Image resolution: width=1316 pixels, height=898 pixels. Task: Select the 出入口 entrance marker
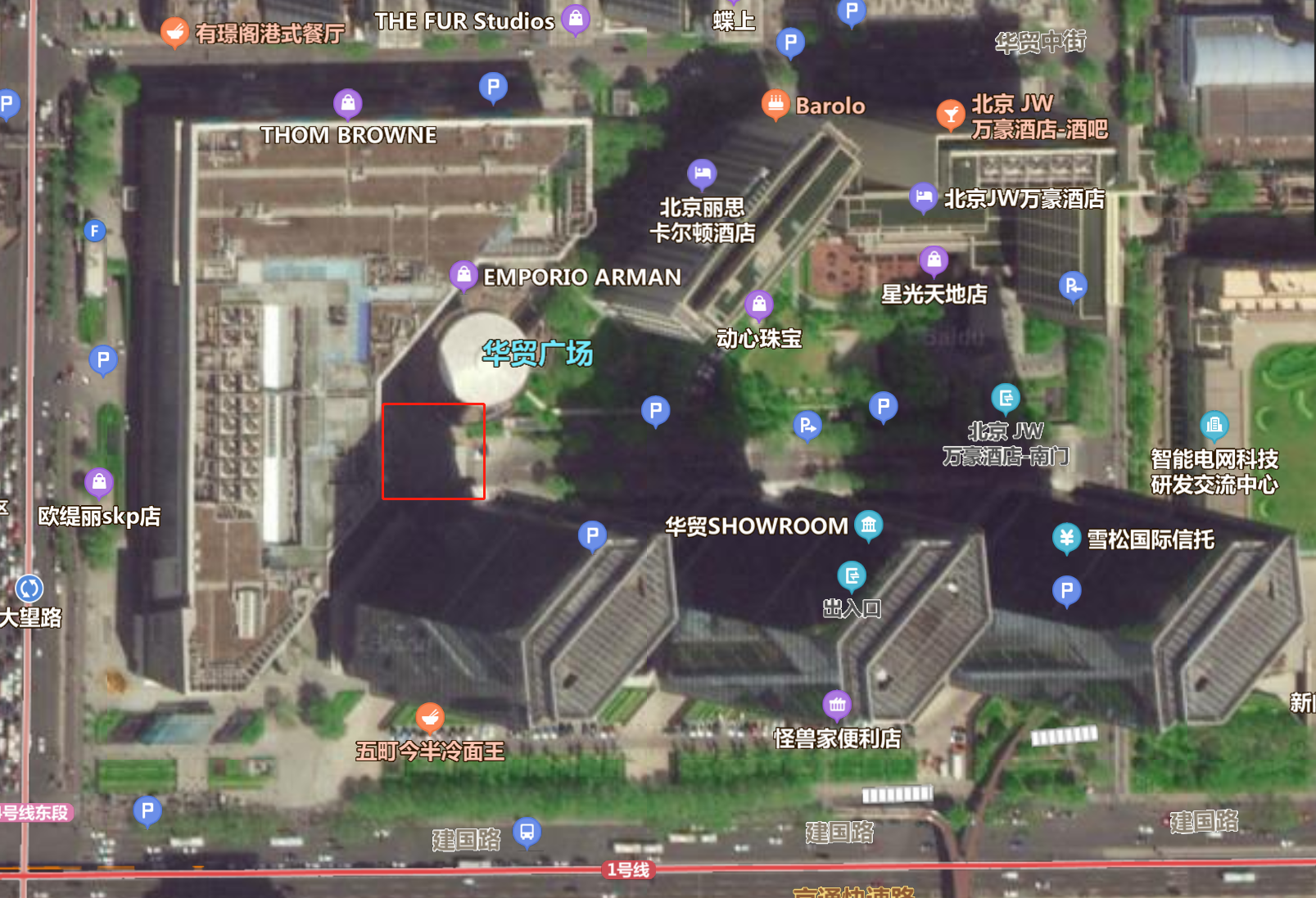pos(852,576)
